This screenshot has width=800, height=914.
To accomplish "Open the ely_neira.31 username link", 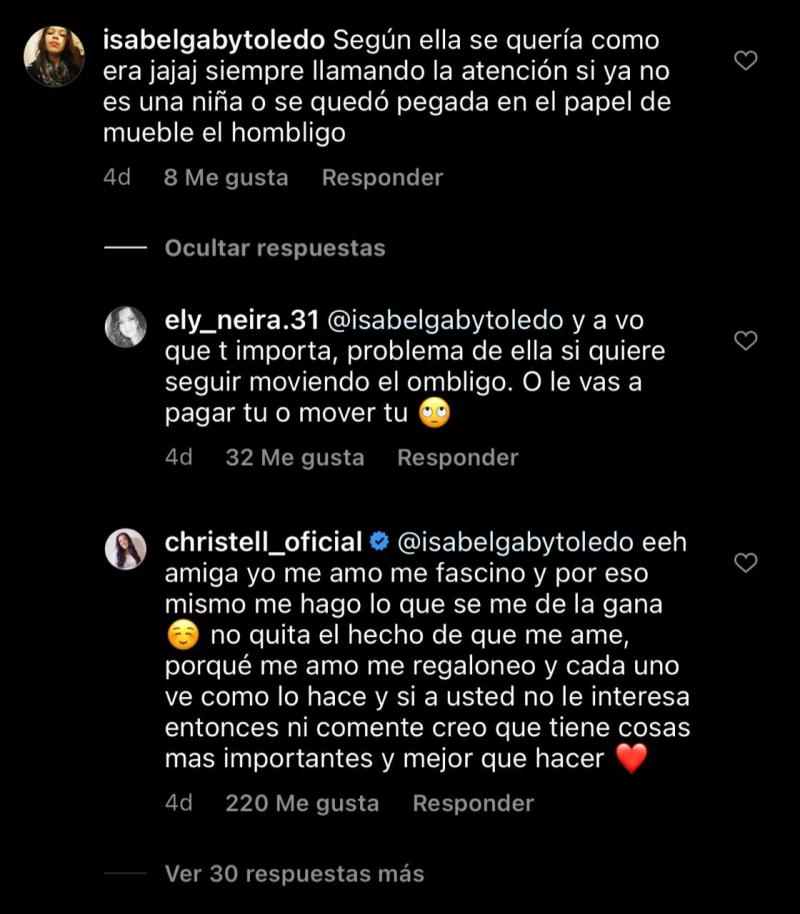I will 240,320.
